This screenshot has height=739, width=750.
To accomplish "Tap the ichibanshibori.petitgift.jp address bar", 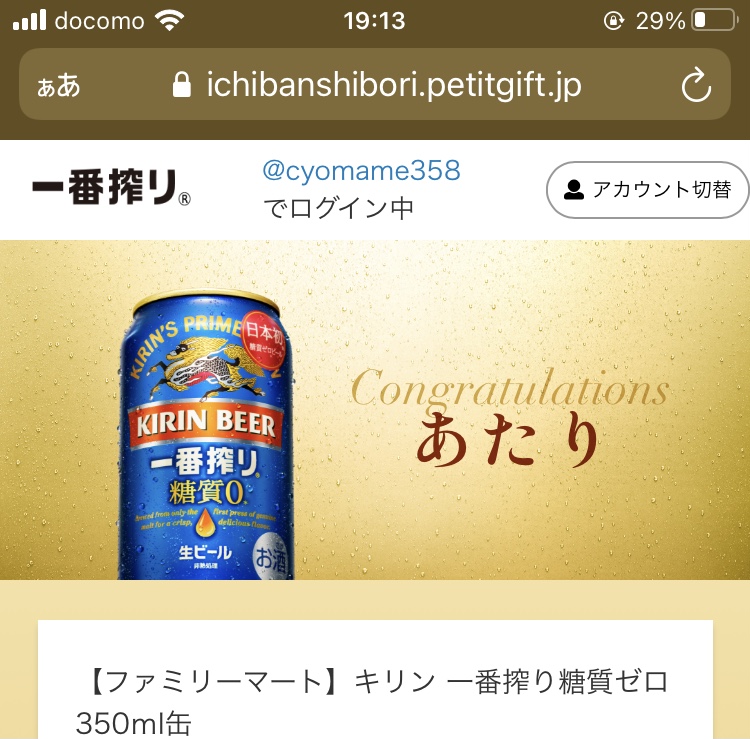I will pos(392,85).
